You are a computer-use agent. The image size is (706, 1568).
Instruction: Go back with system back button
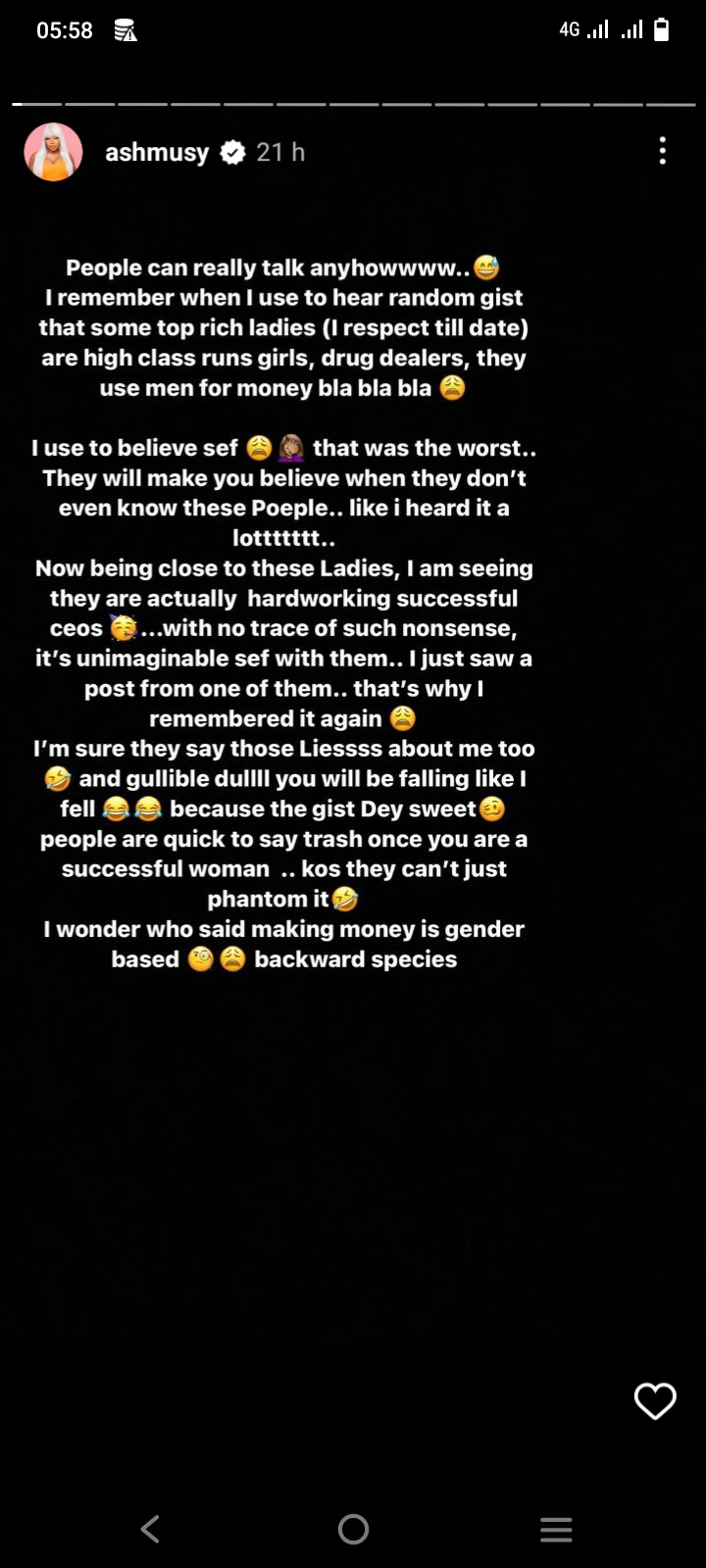click(150, 1529)
